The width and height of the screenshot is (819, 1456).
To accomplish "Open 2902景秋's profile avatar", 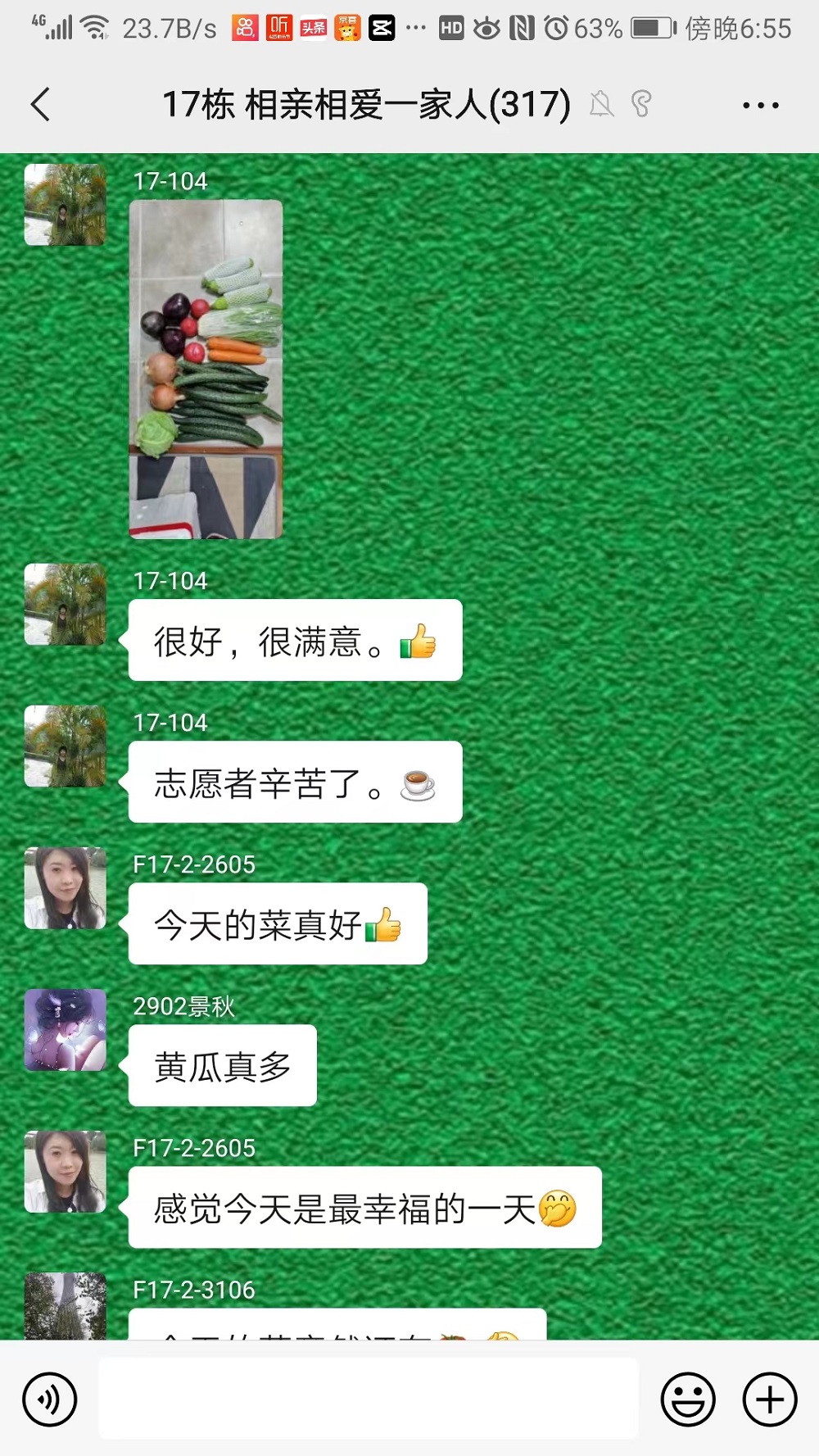I will [x=66, y=1030].
